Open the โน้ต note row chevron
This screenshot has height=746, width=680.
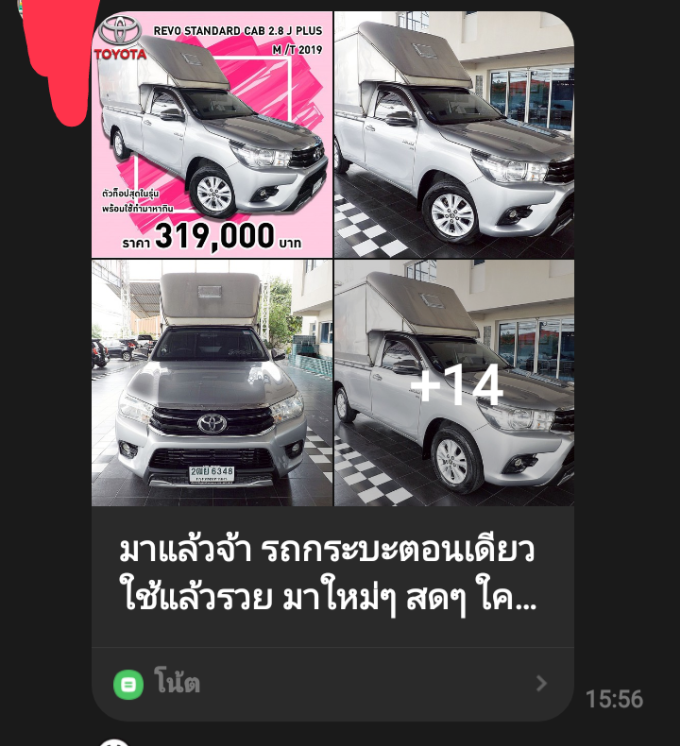coord(541,684)
